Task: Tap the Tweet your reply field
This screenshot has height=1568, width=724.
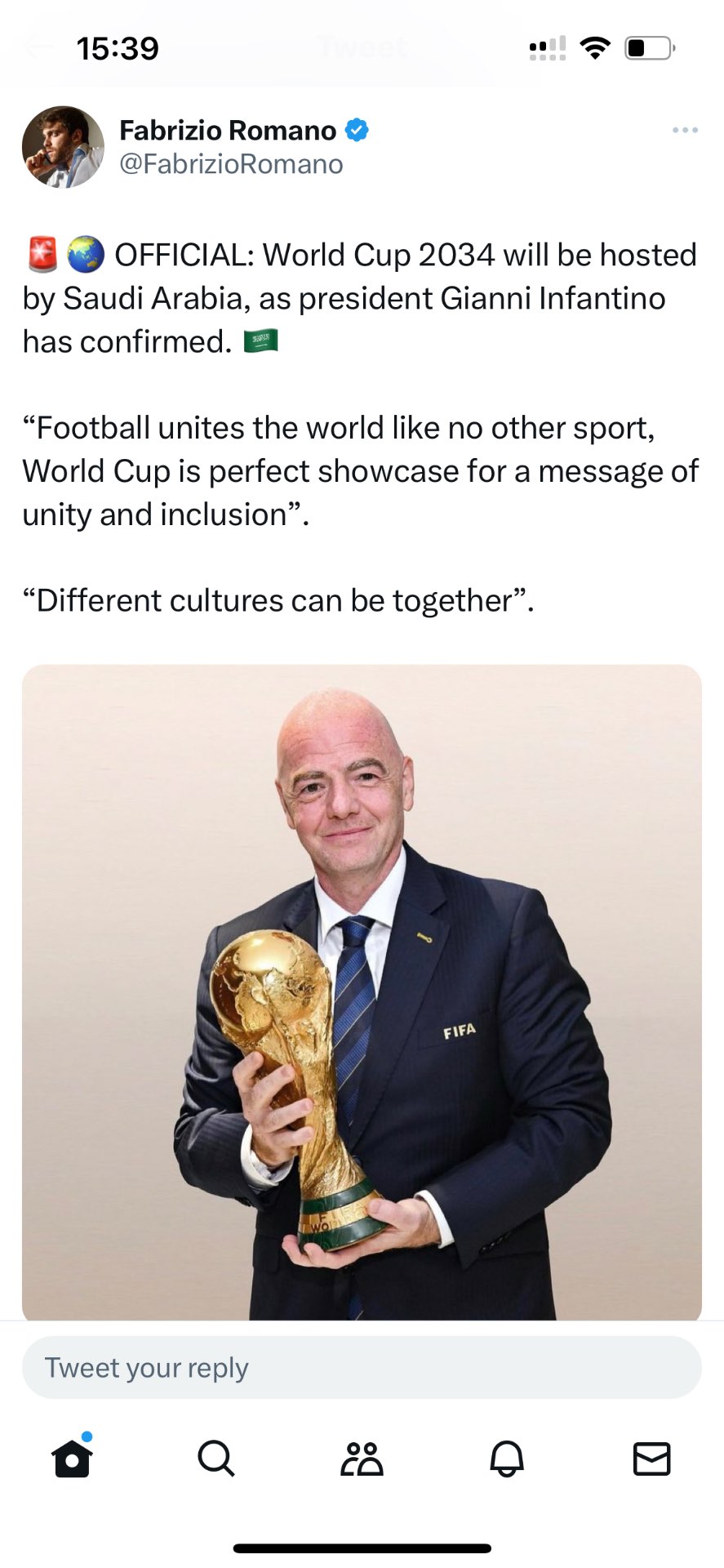Action: click(x=362, y=1367)
